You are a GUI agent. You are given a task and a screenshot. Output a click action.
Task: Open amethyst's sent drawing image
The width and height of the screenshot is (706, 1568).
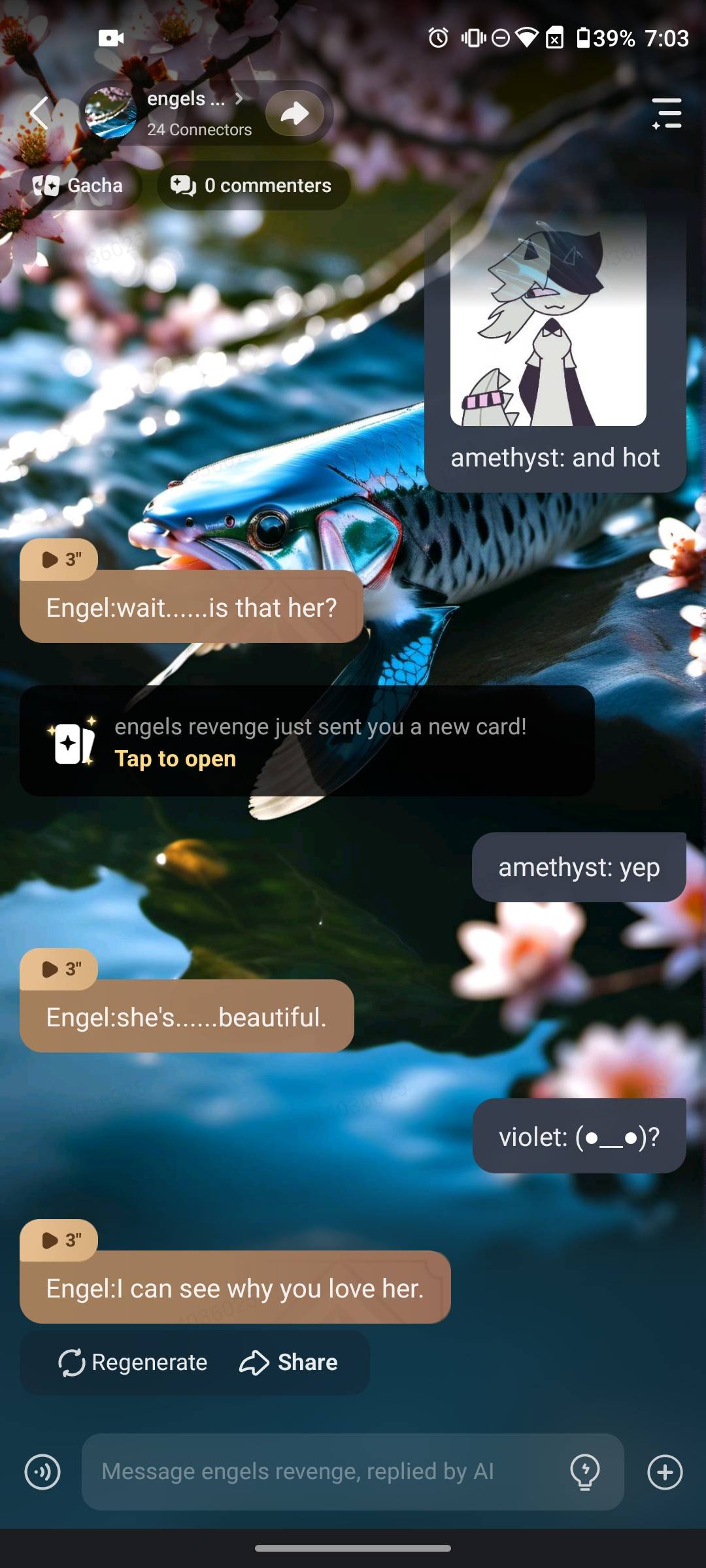point(548,320)
